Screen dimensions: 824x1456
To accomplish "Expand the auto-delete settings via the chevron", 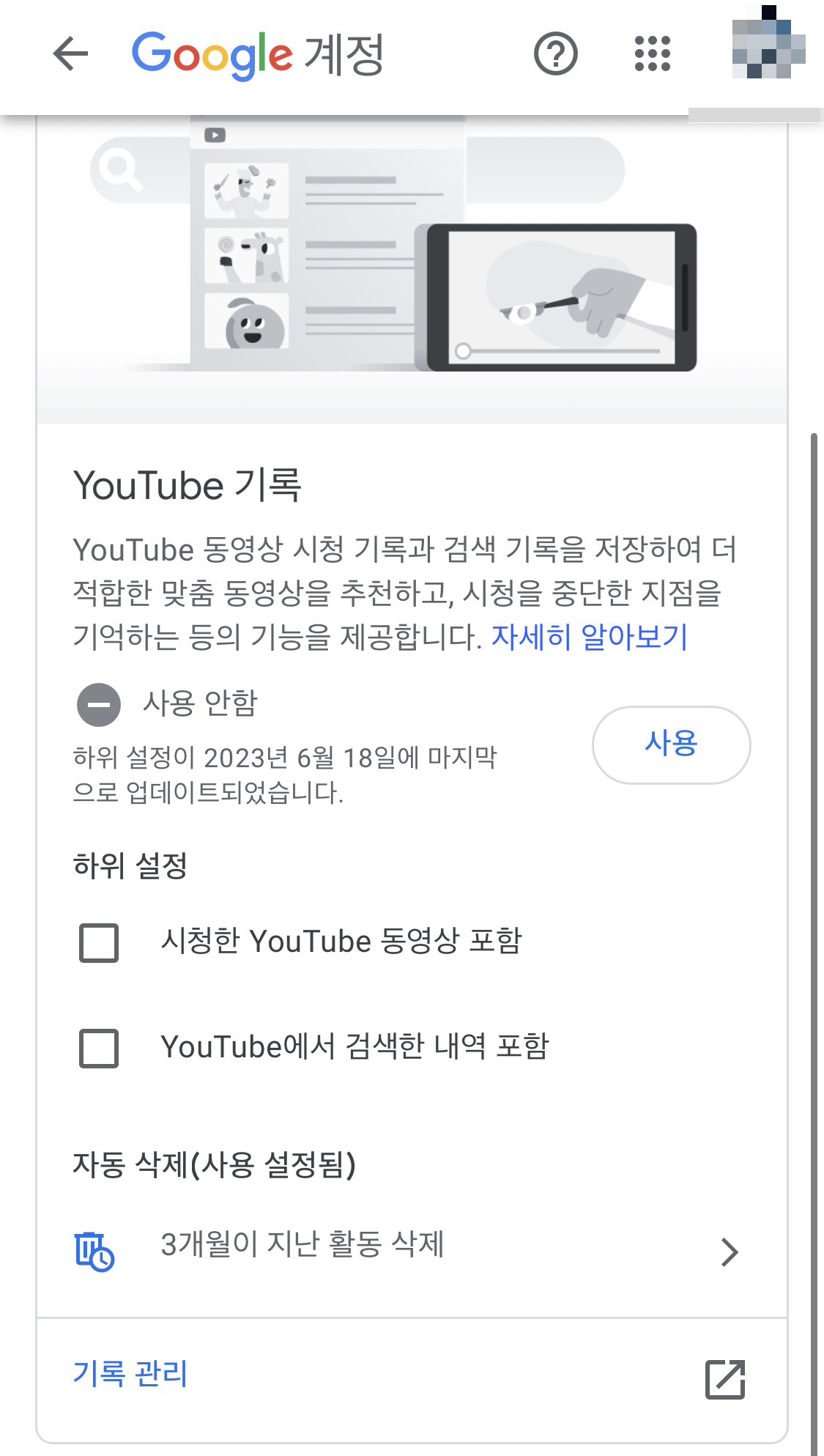I will coord(730,1252).
